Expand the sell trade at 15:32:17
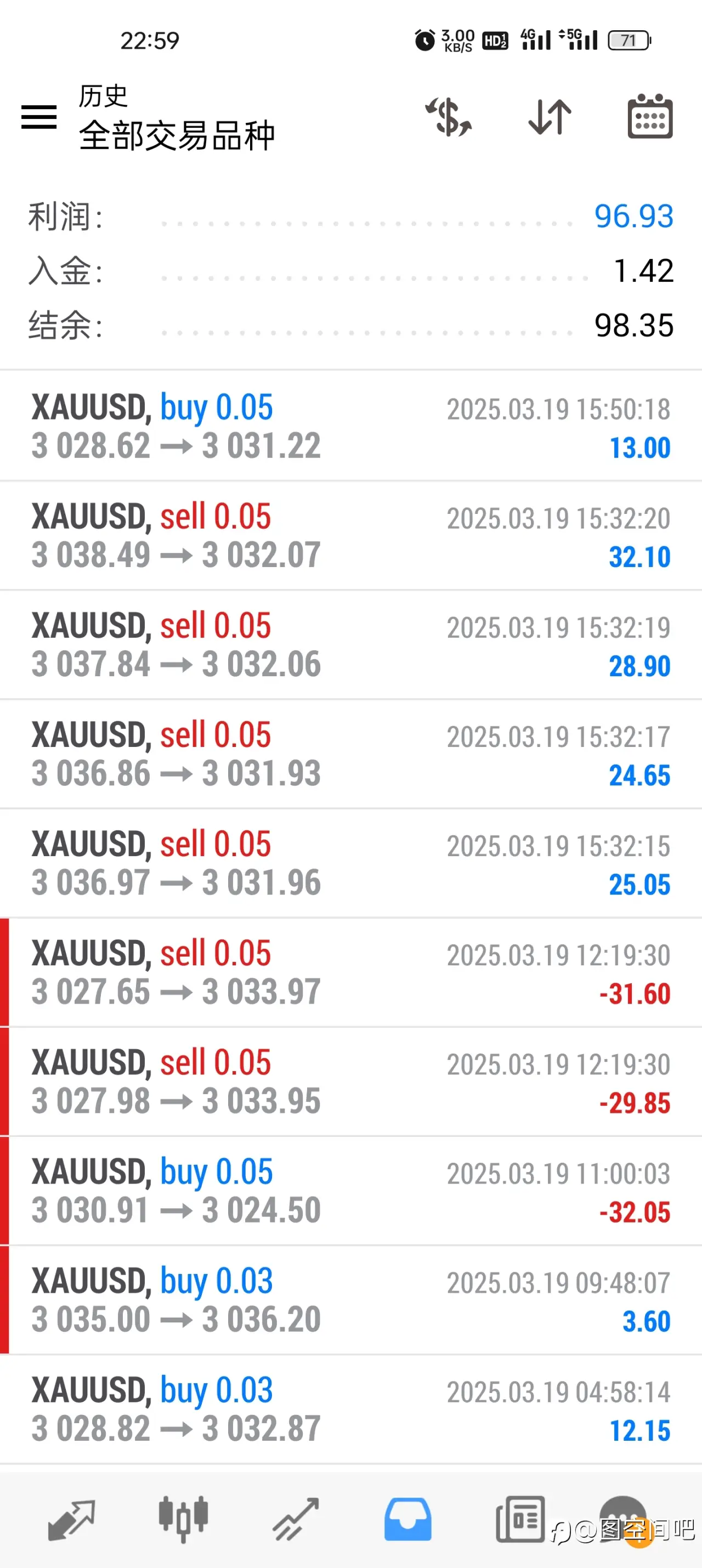The image size is (702, 1568). tap(350, 754)
